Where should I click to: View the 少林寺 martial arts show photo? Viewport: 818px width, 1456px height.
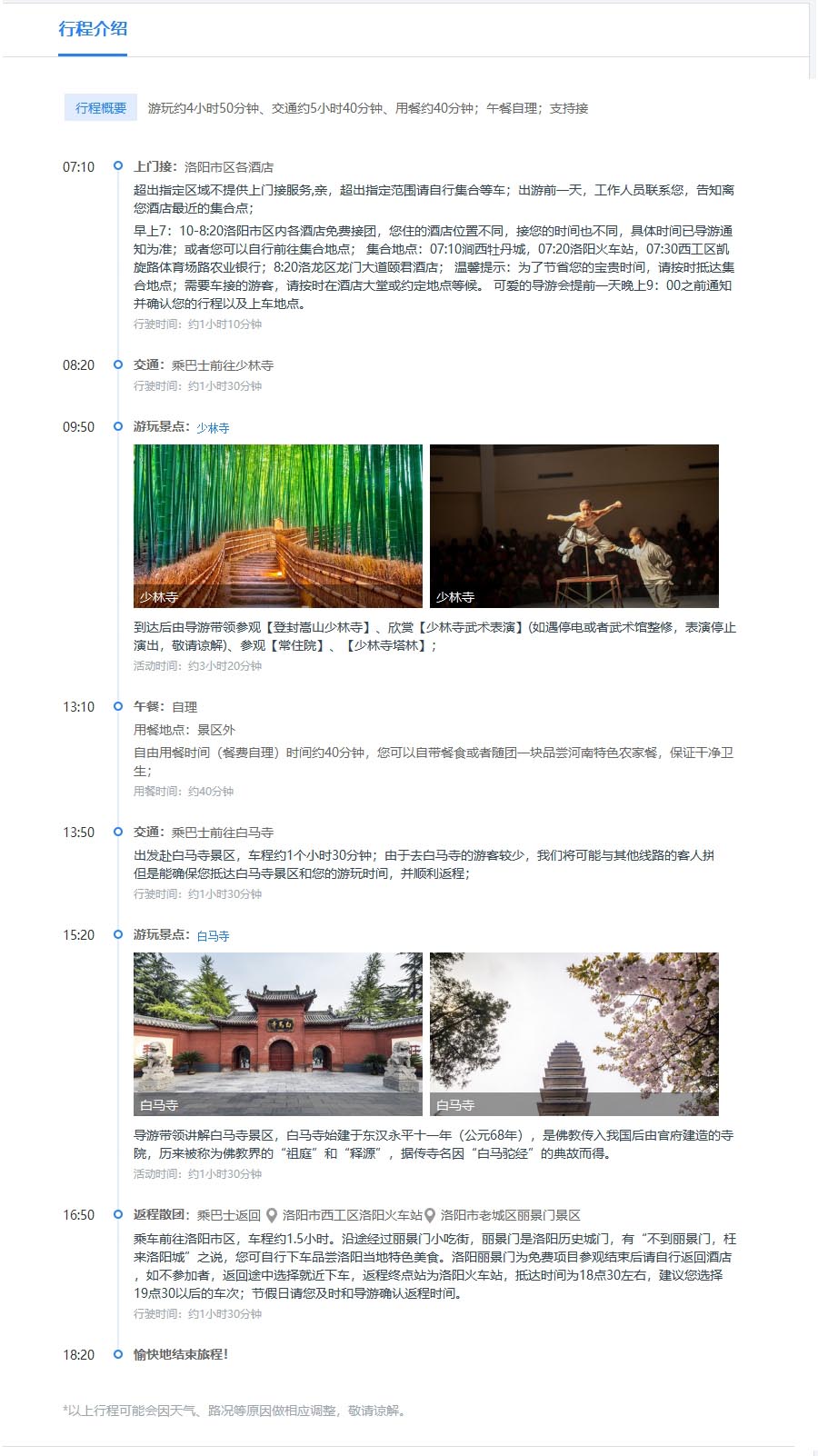tap(574, 526)
